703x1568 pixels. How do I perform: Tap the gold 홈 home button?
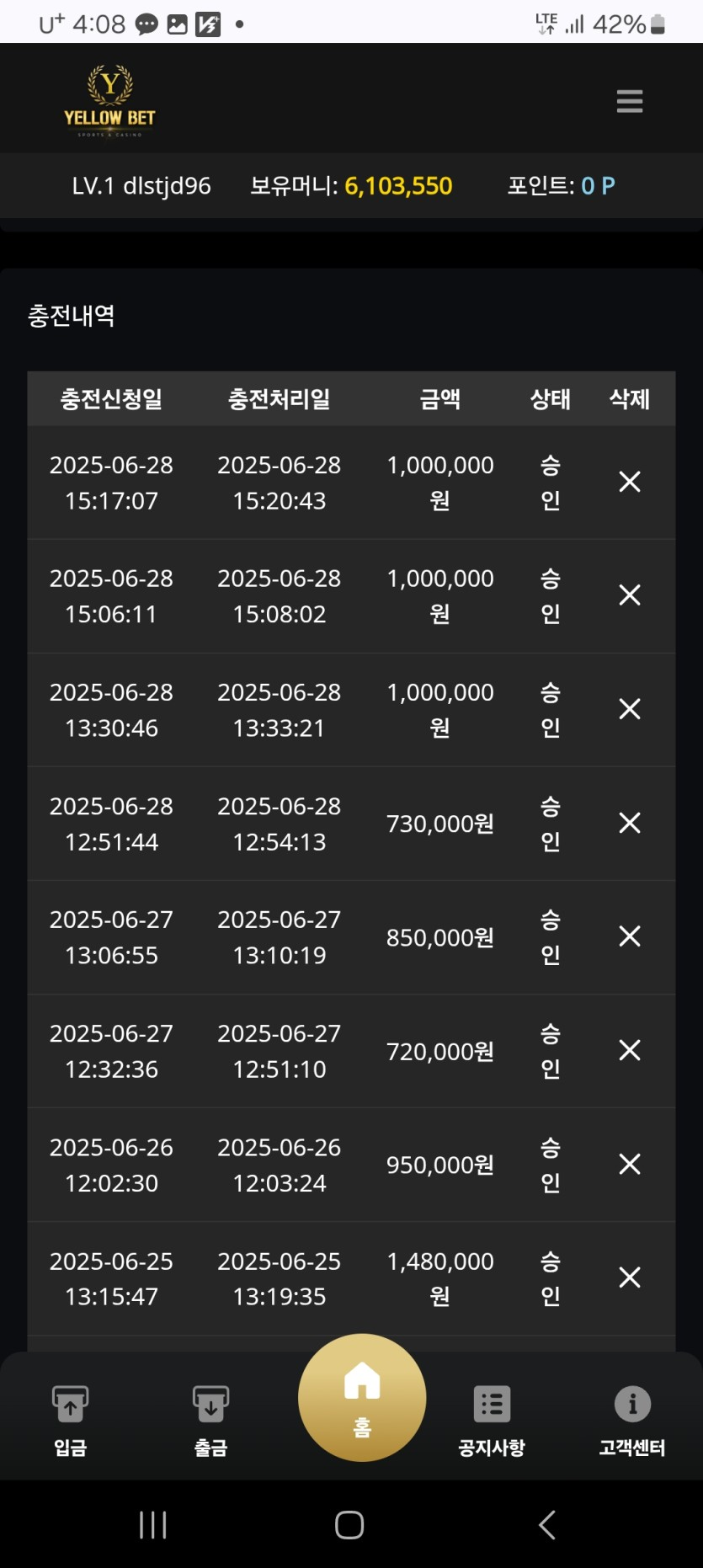click(362, 1398)
